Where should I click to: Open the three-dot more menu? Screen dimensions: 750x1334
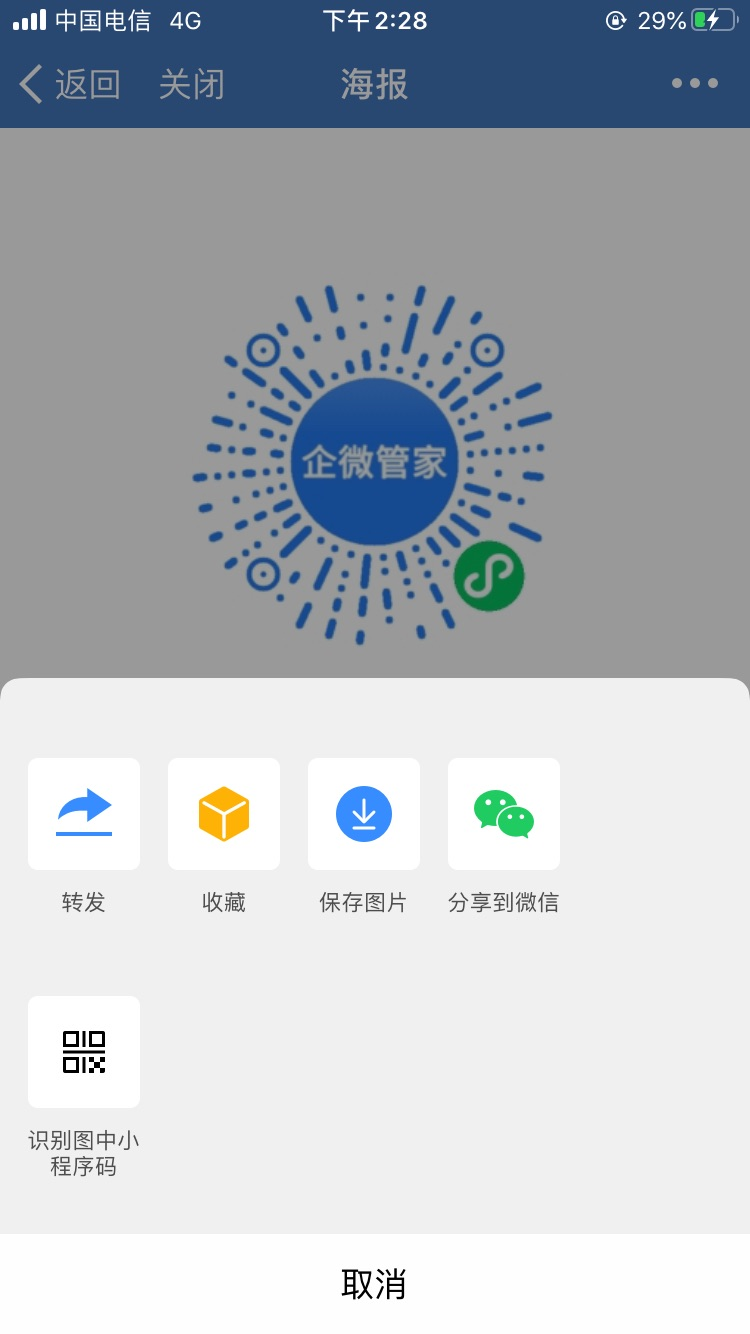click(x=694, y=84)
